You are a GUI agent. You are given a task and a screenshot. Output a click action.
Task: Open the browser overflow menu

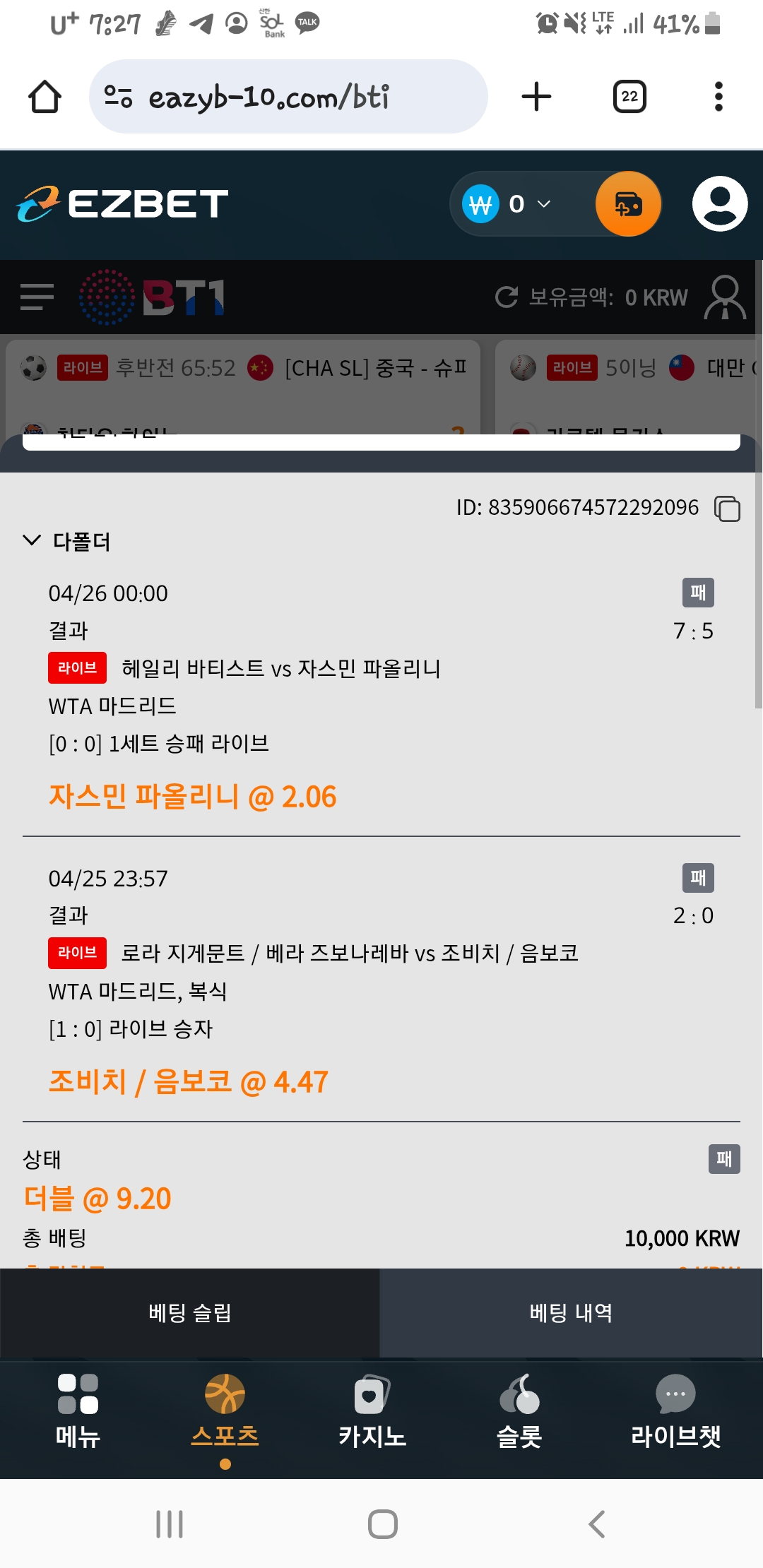click(x=718, y=97)
